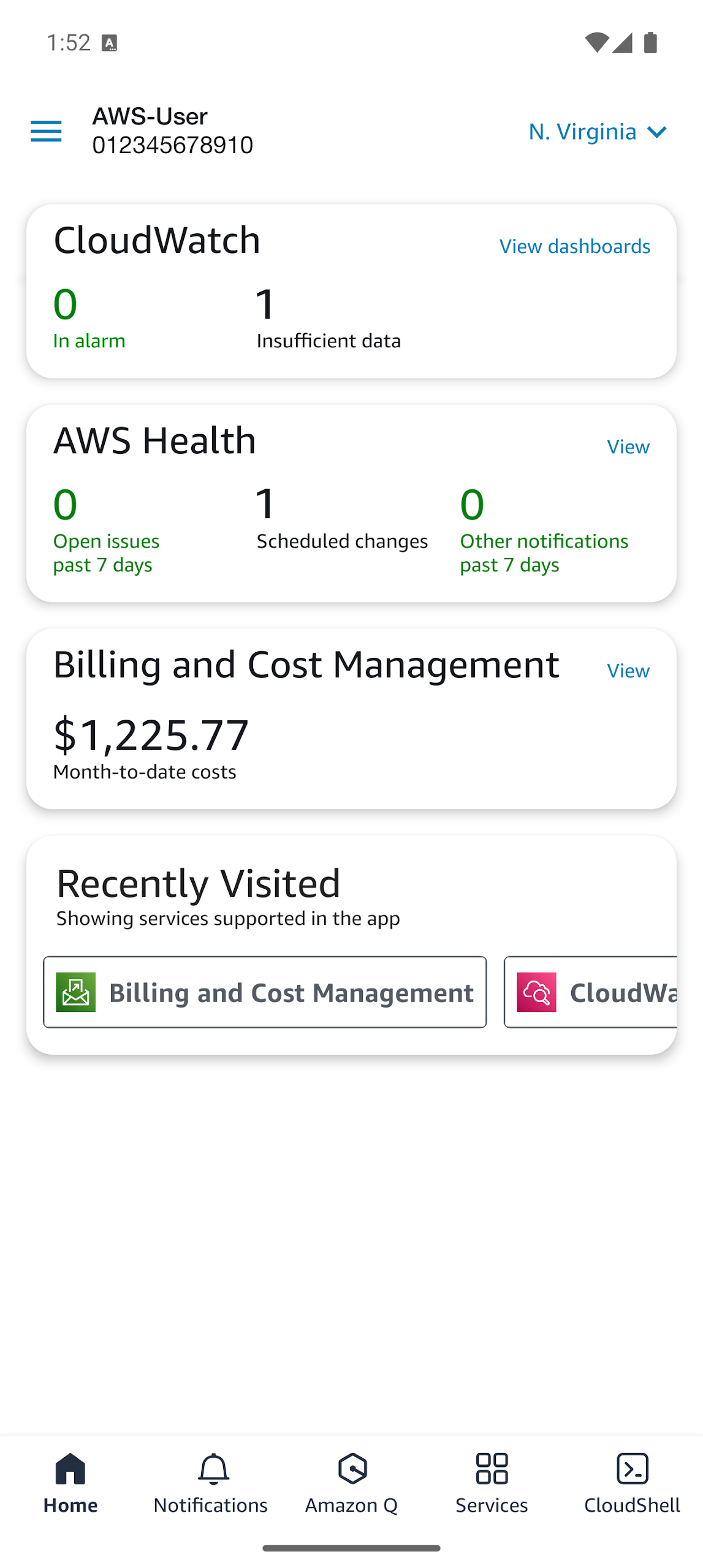The height and width of the screenshot is (1568, 703).
Task: Open the CloudWatch summary card
Action: click(x=351, y=291)
